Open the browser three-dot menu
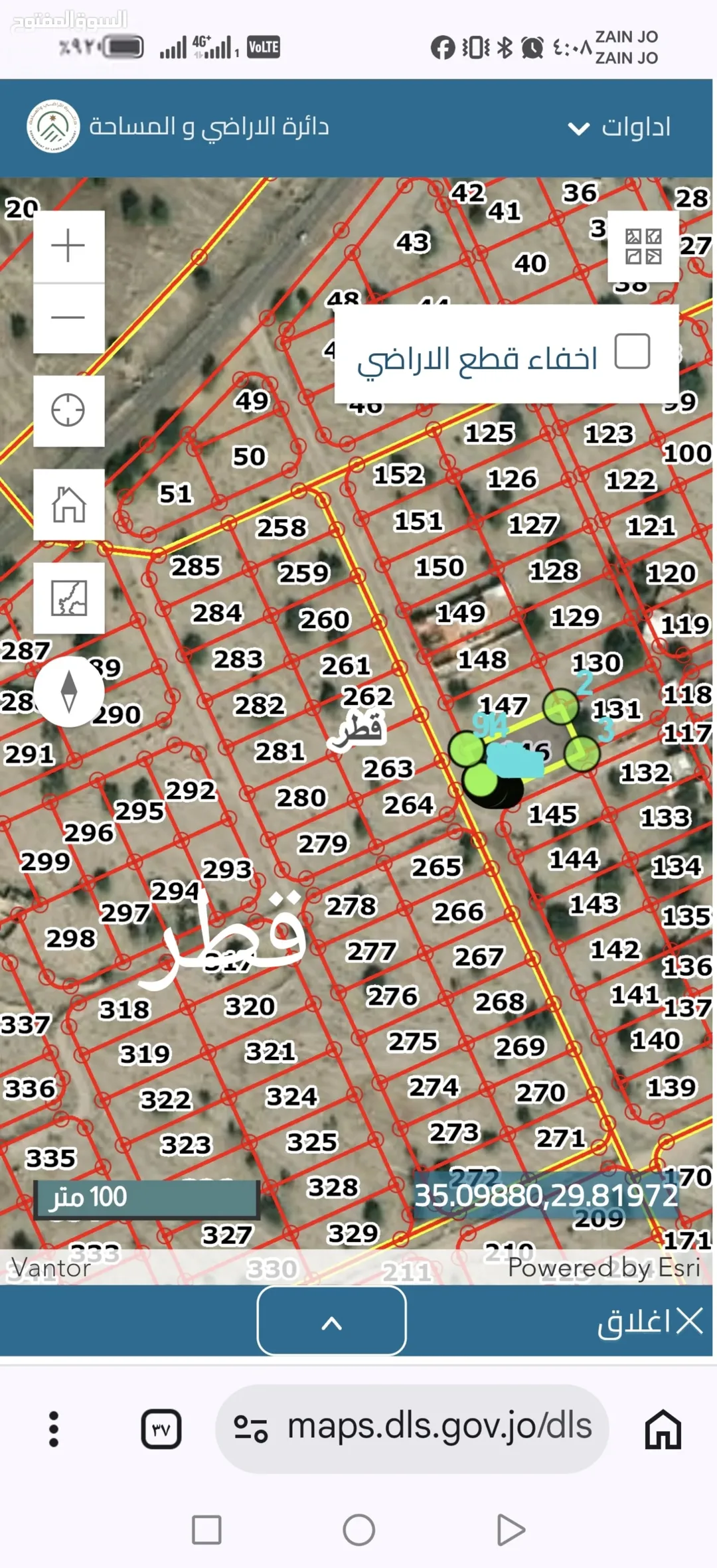 click(x=54, y=1429)
